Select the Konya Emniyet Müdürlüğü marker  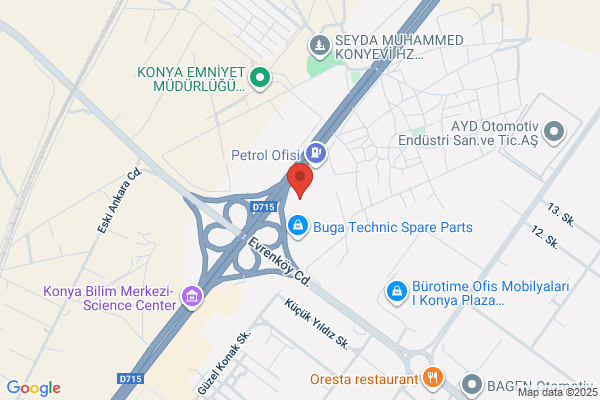pyautogui.click(x=260, y=79)
